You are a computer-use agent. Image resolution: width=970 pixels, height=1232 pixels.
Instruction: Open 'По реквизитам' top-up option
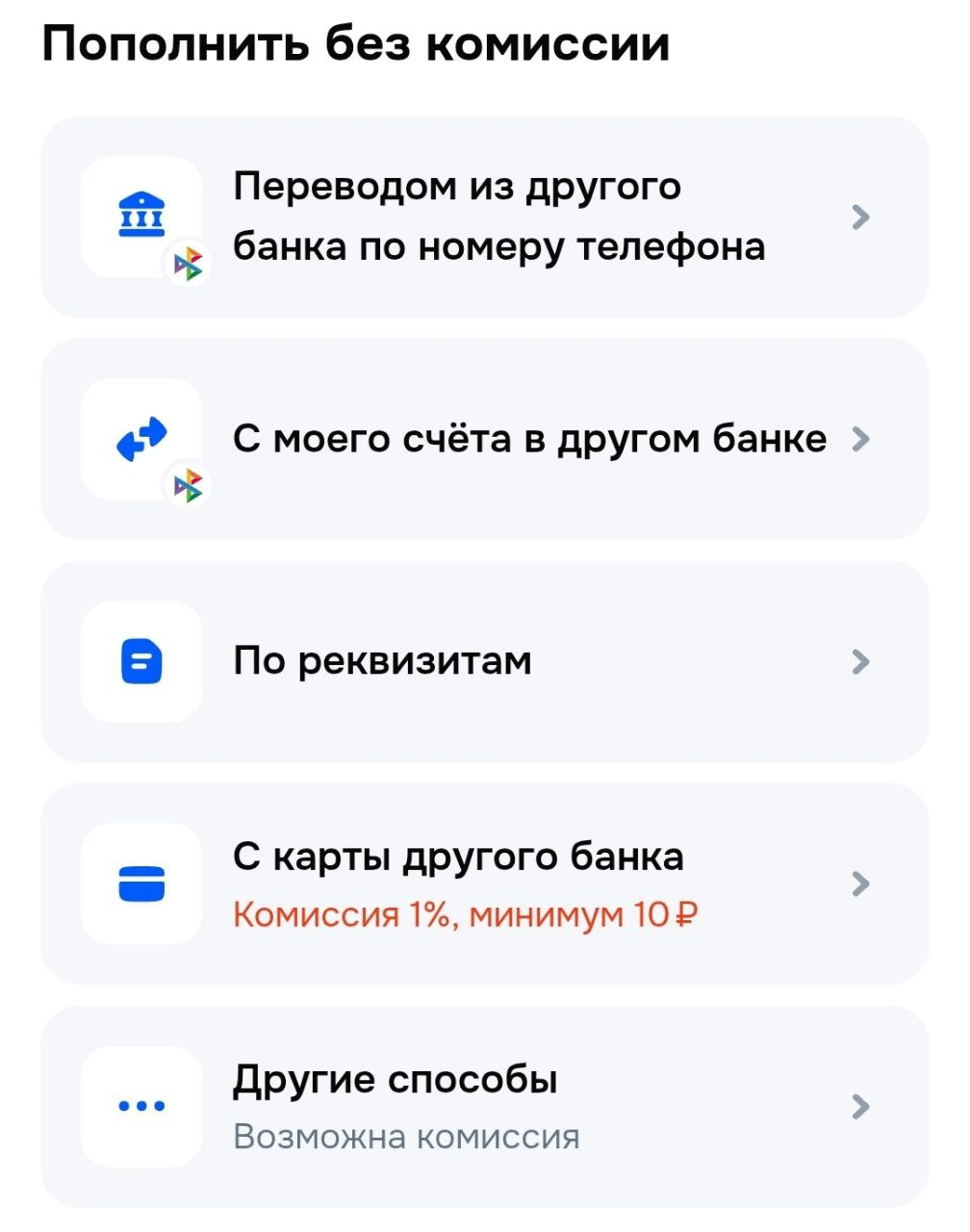(x=485, y=662)
